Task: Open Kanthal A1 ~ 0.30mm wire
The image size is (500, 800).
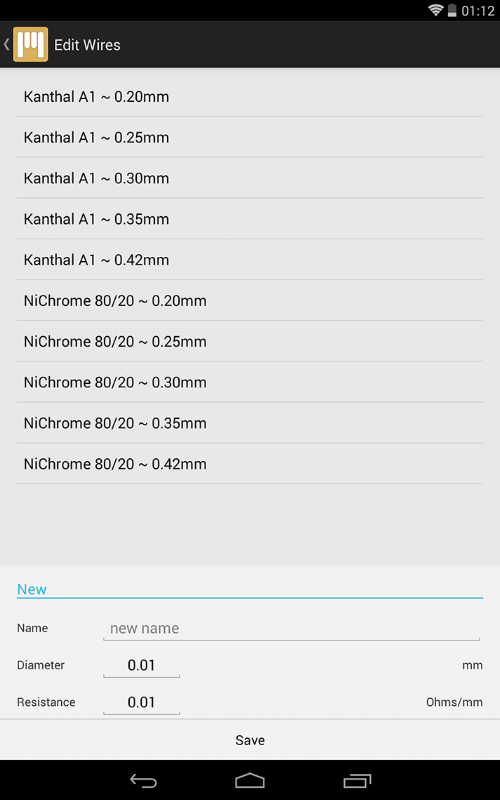Action: click(x=250, y=178)
